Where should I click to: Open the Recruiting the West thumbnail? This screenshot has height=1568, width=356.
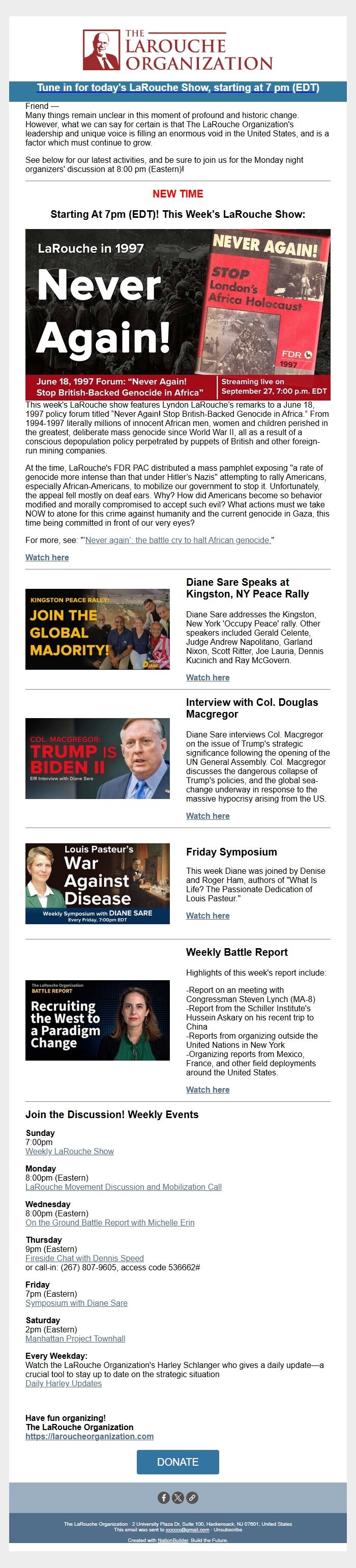click(97, 1021)
